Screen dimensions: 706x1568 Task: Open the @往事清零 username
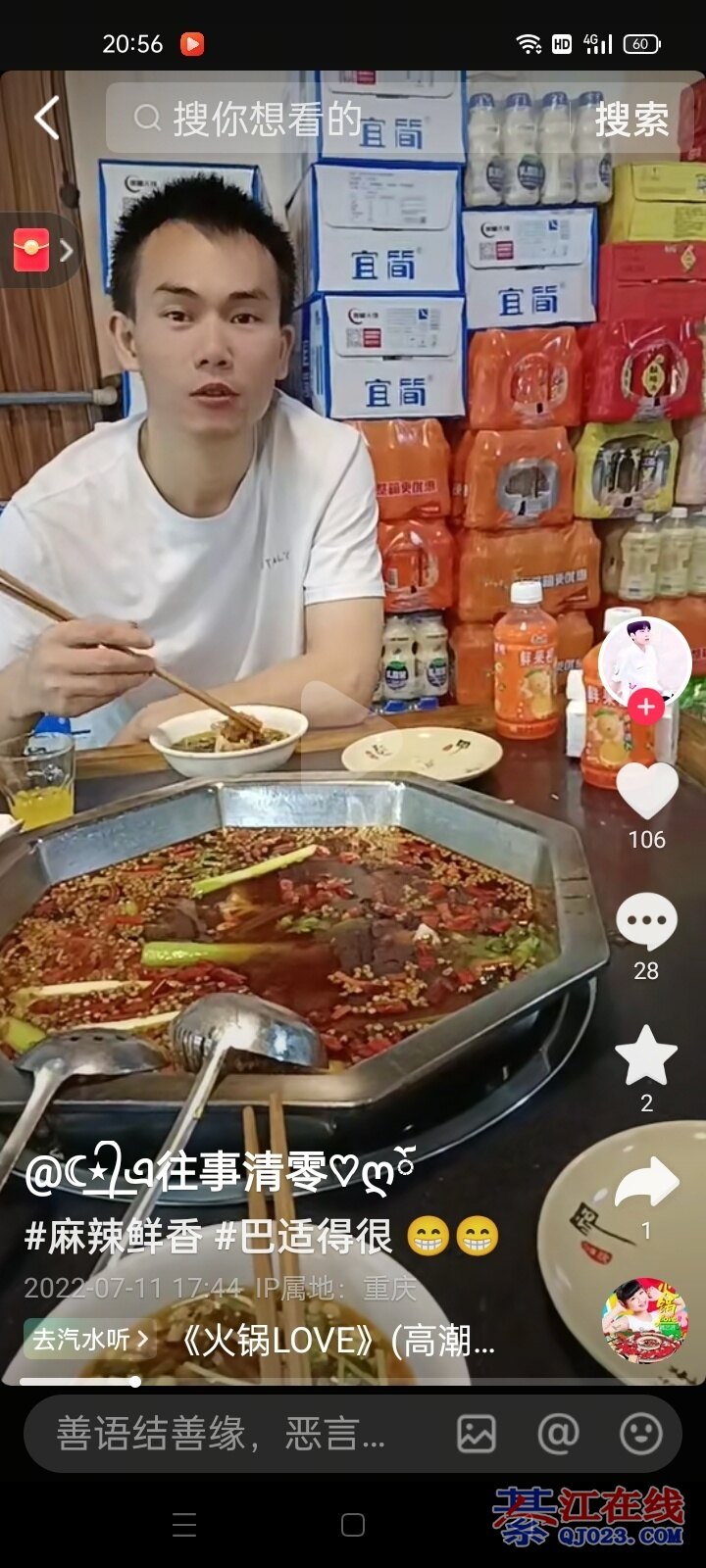click(221, 1171)
